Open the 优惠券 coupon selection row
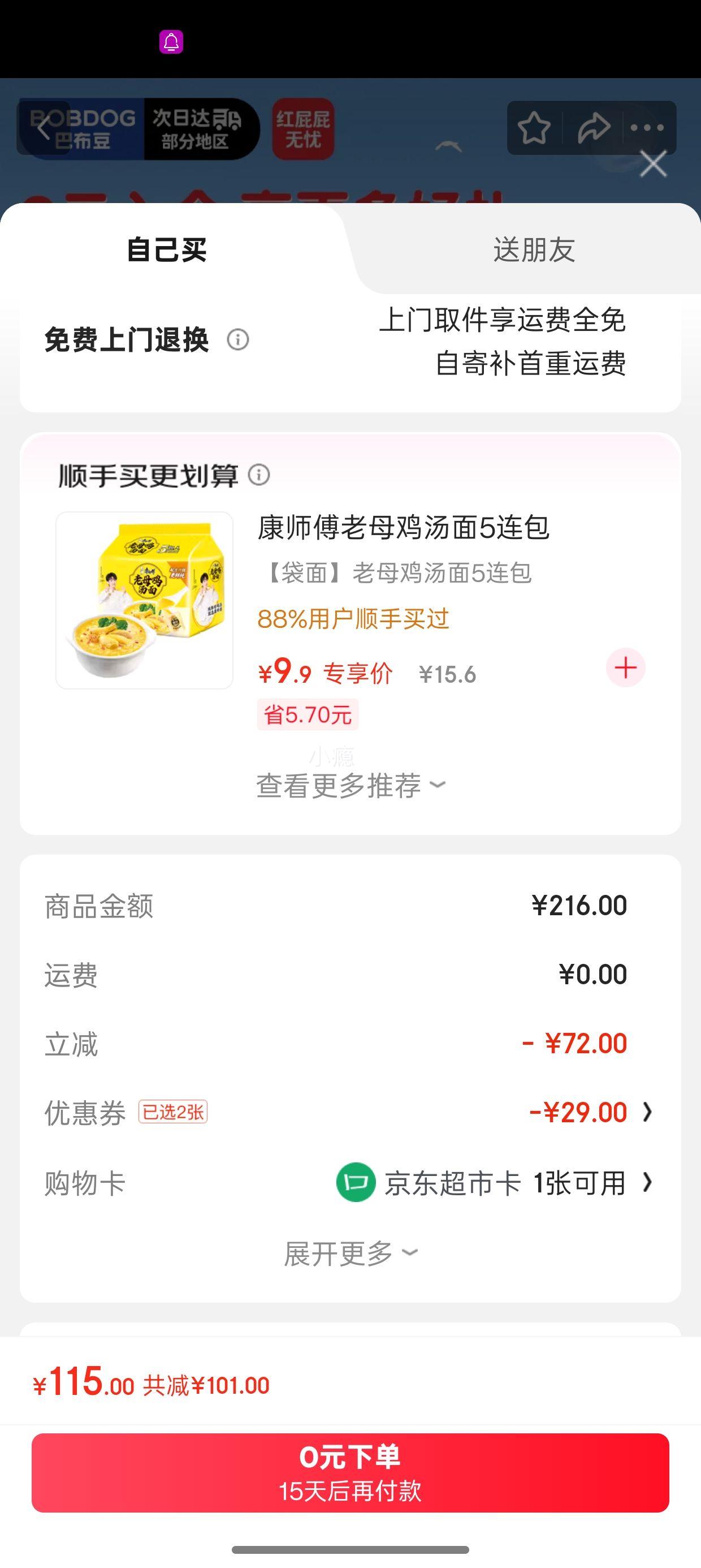This screenshot has width=701, height=1568. pyautogui.click(x=590, y=1113)
